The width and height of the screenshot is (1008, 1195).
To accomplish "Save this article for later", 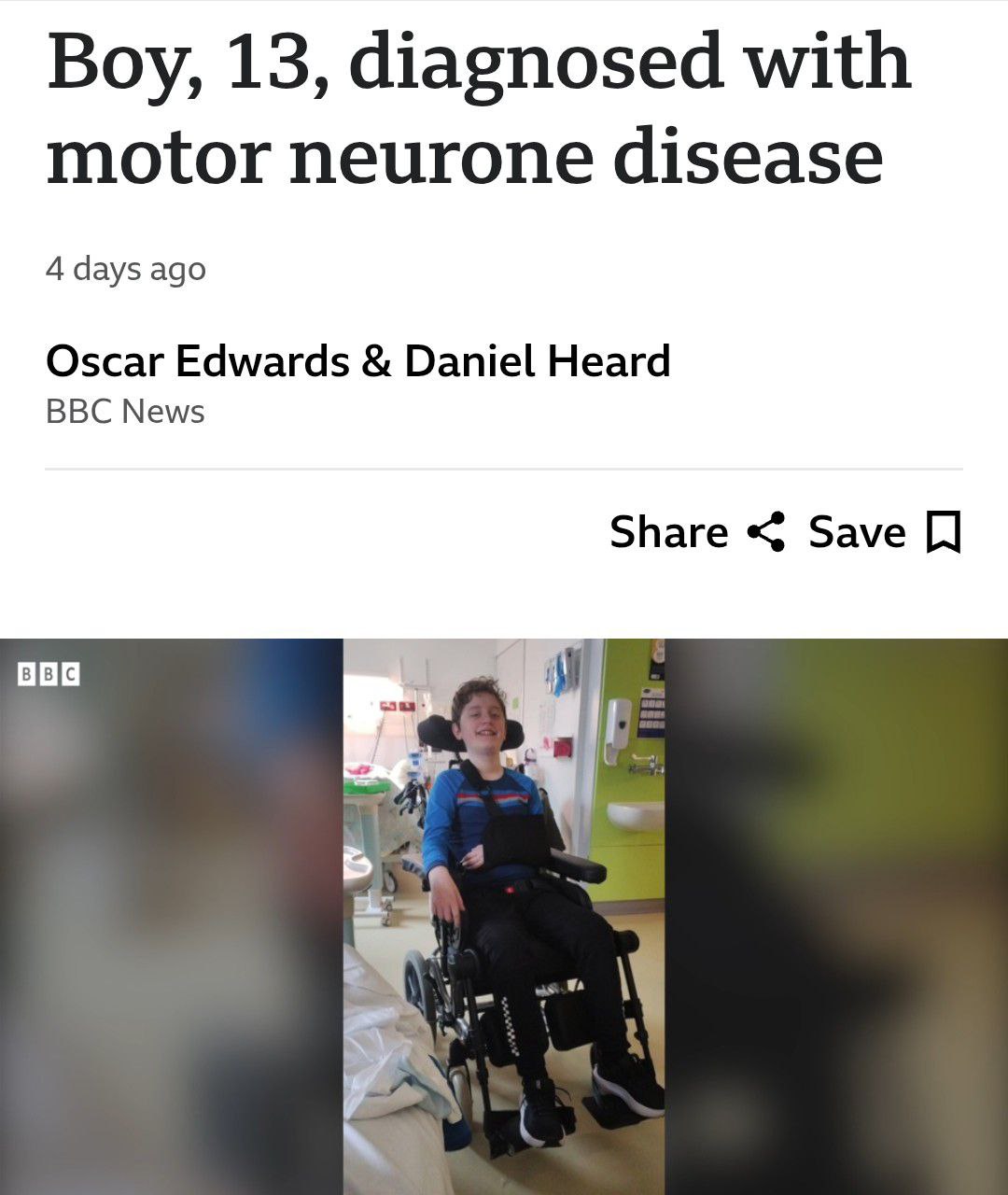I will point(884,532).
